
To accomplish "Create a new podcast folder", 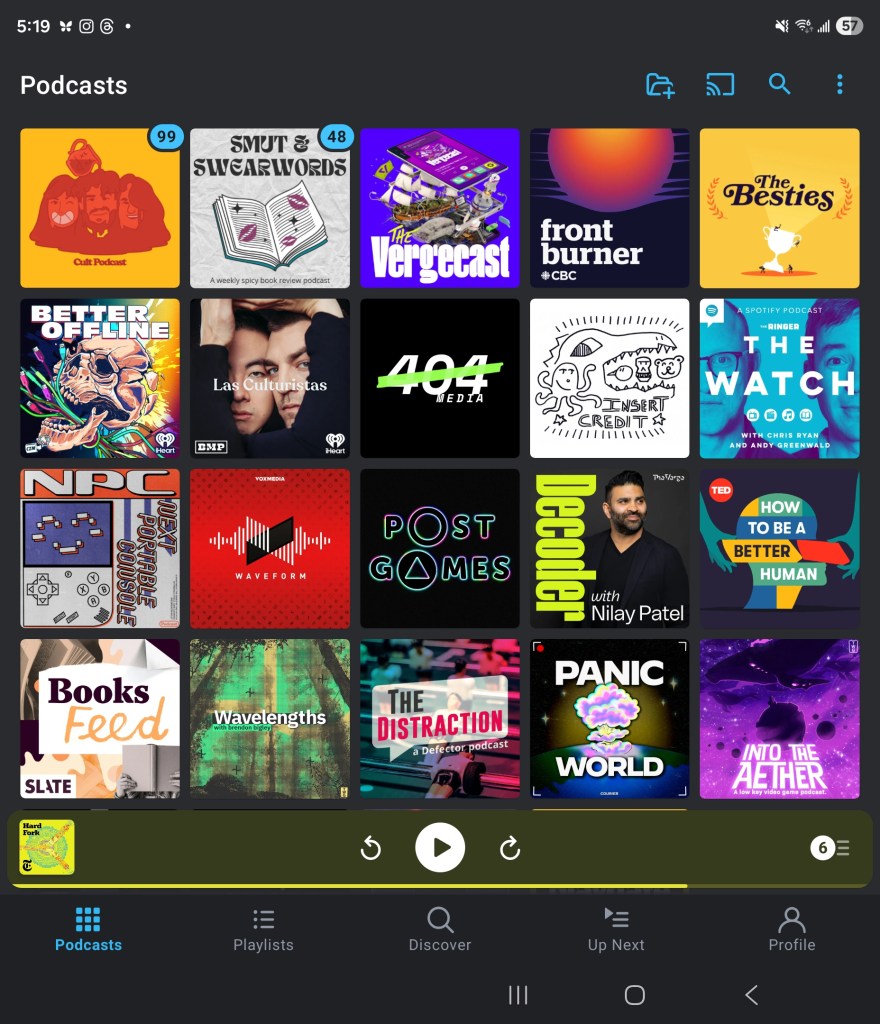I will tap(660, 85).
